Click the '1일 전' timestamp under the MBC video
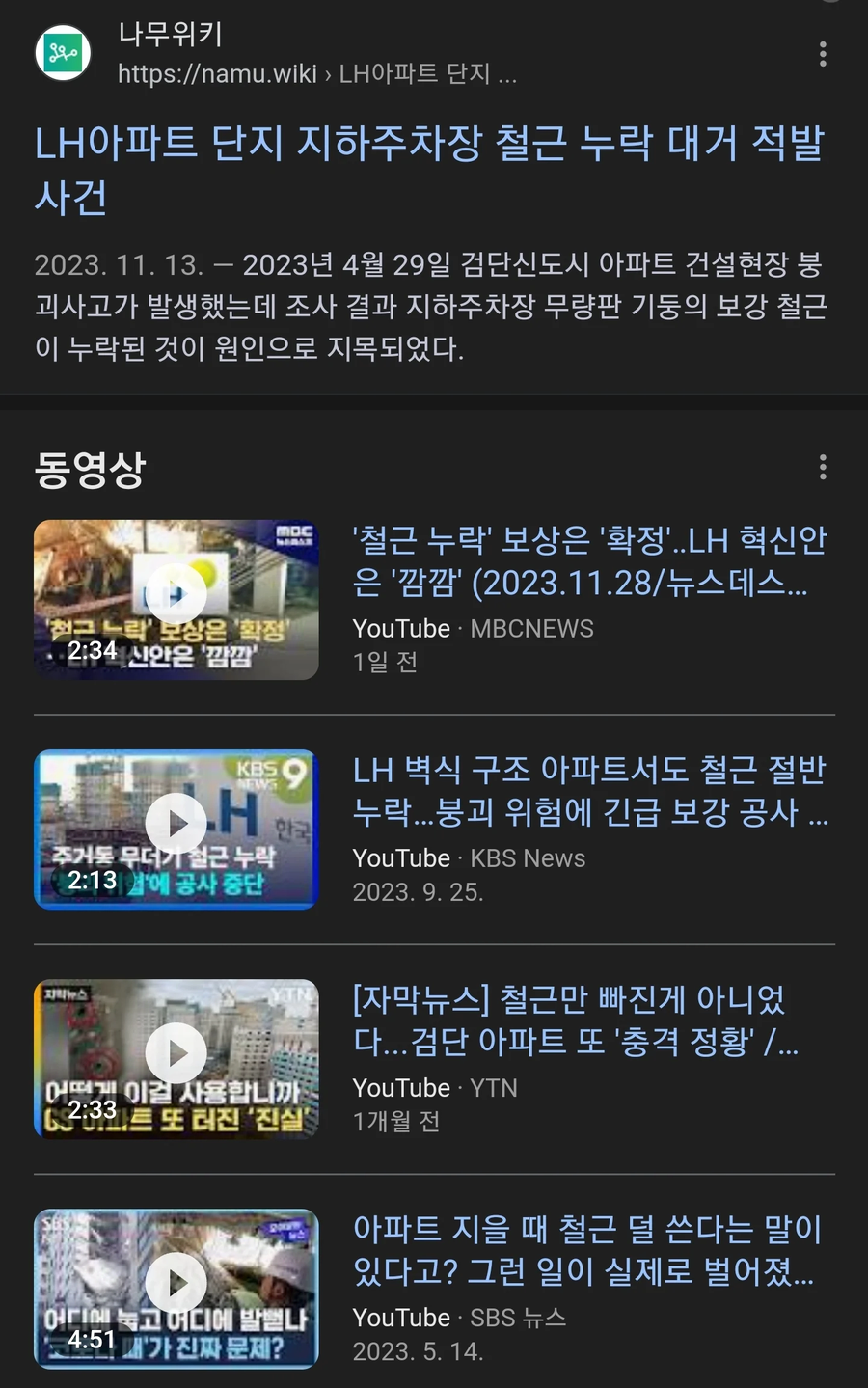 point(385,663)
